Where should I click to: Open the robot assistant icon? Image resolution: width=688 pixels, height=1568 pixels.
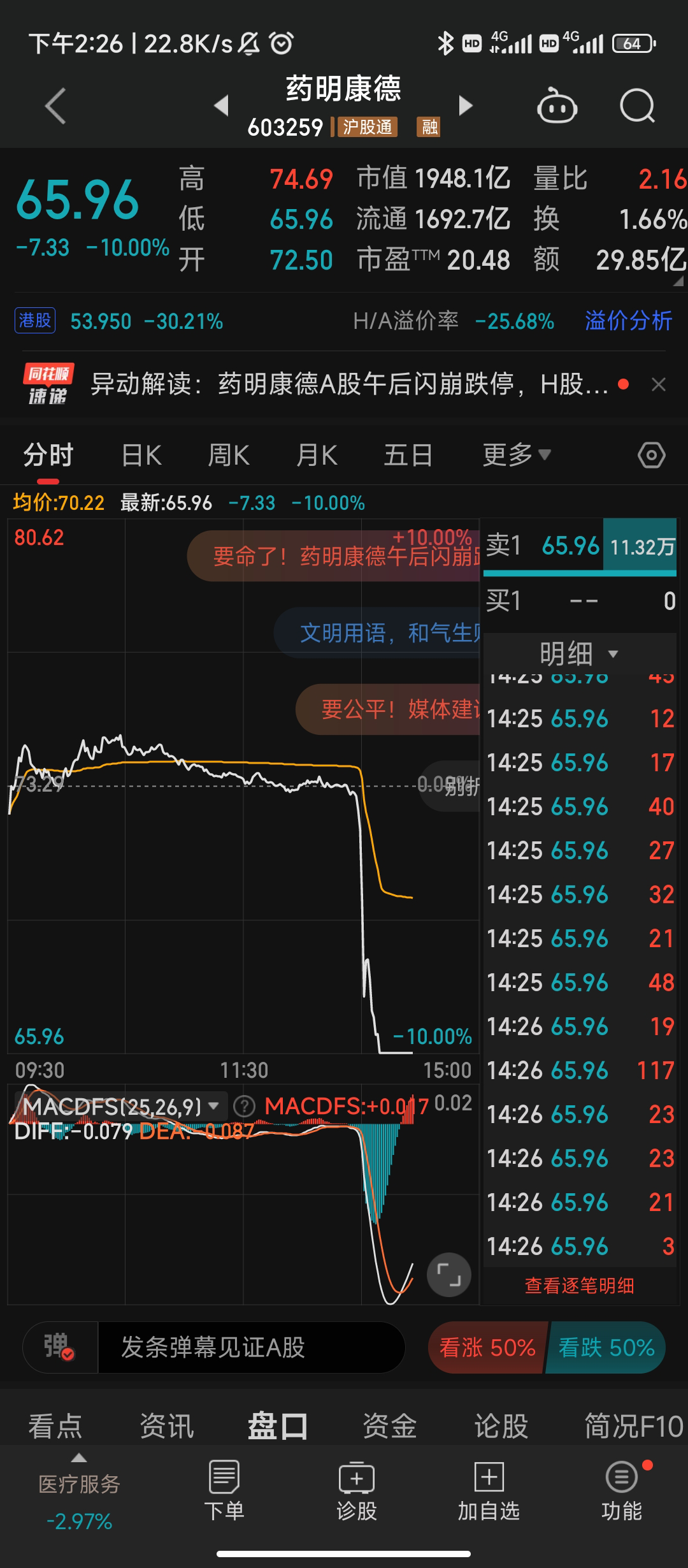(557, 106)
